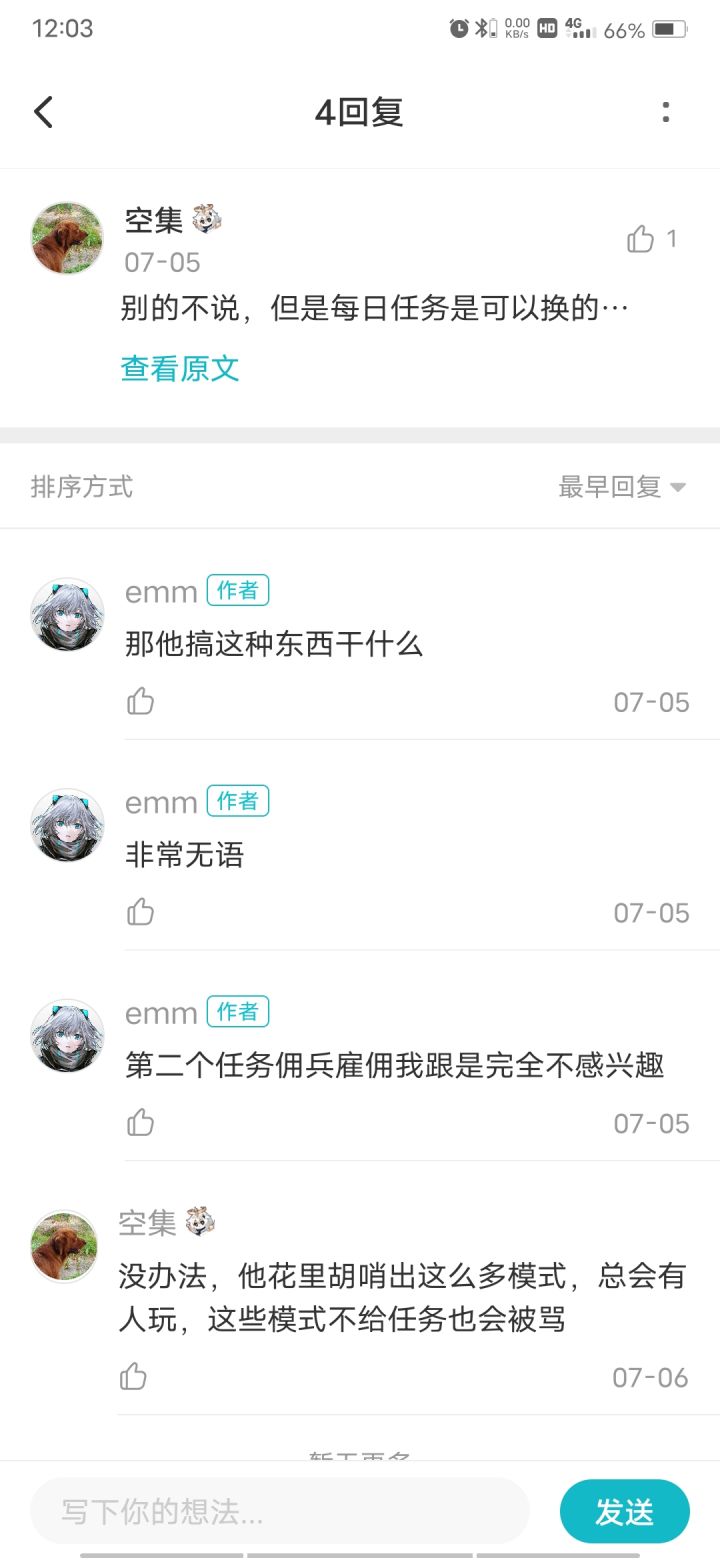Like the reply 那他搞这种东西干什么

[141, 701]
